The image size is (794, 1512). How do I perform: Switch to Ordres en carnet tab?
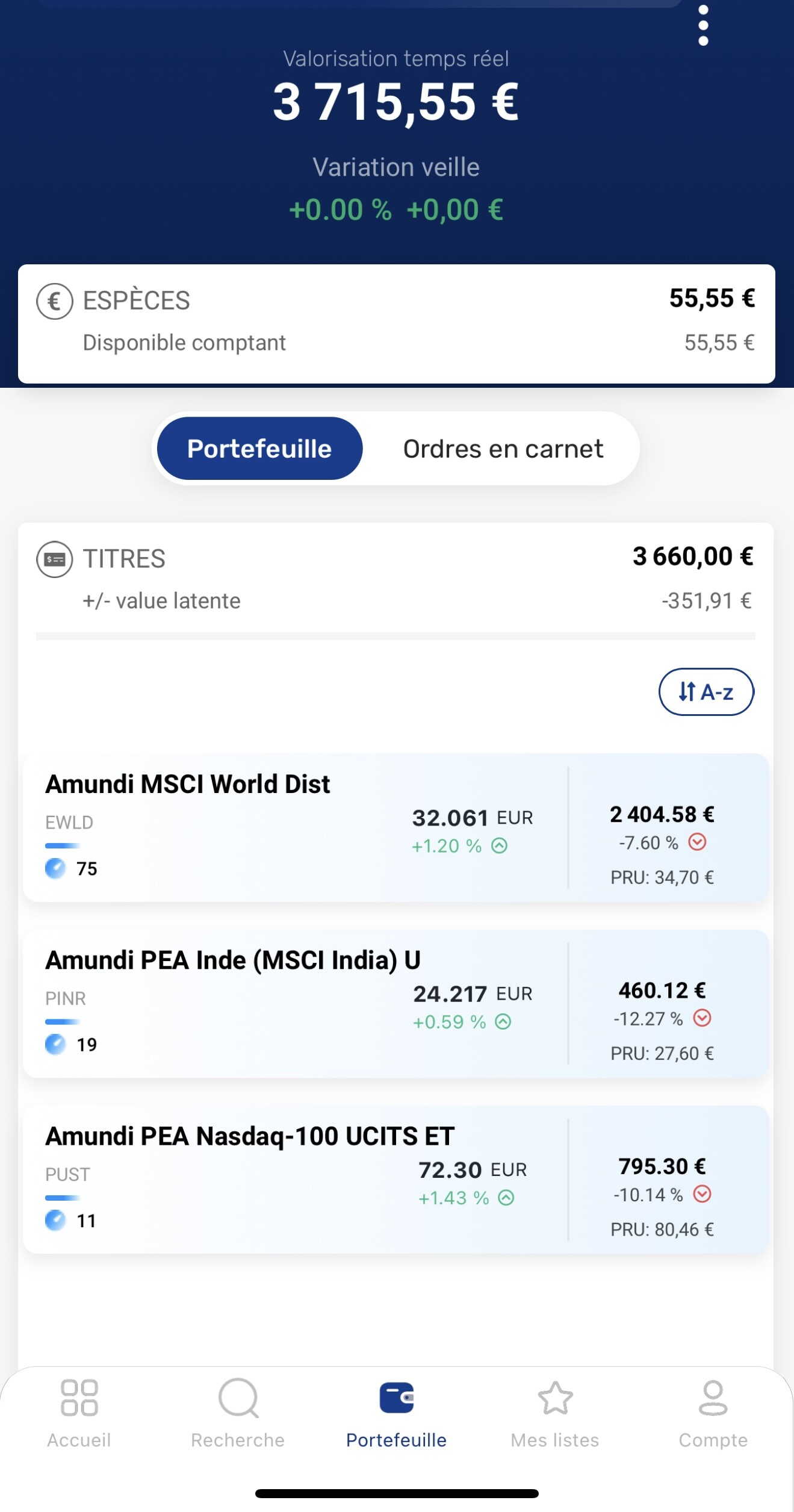pyautogui.click(x=503, y=449)
